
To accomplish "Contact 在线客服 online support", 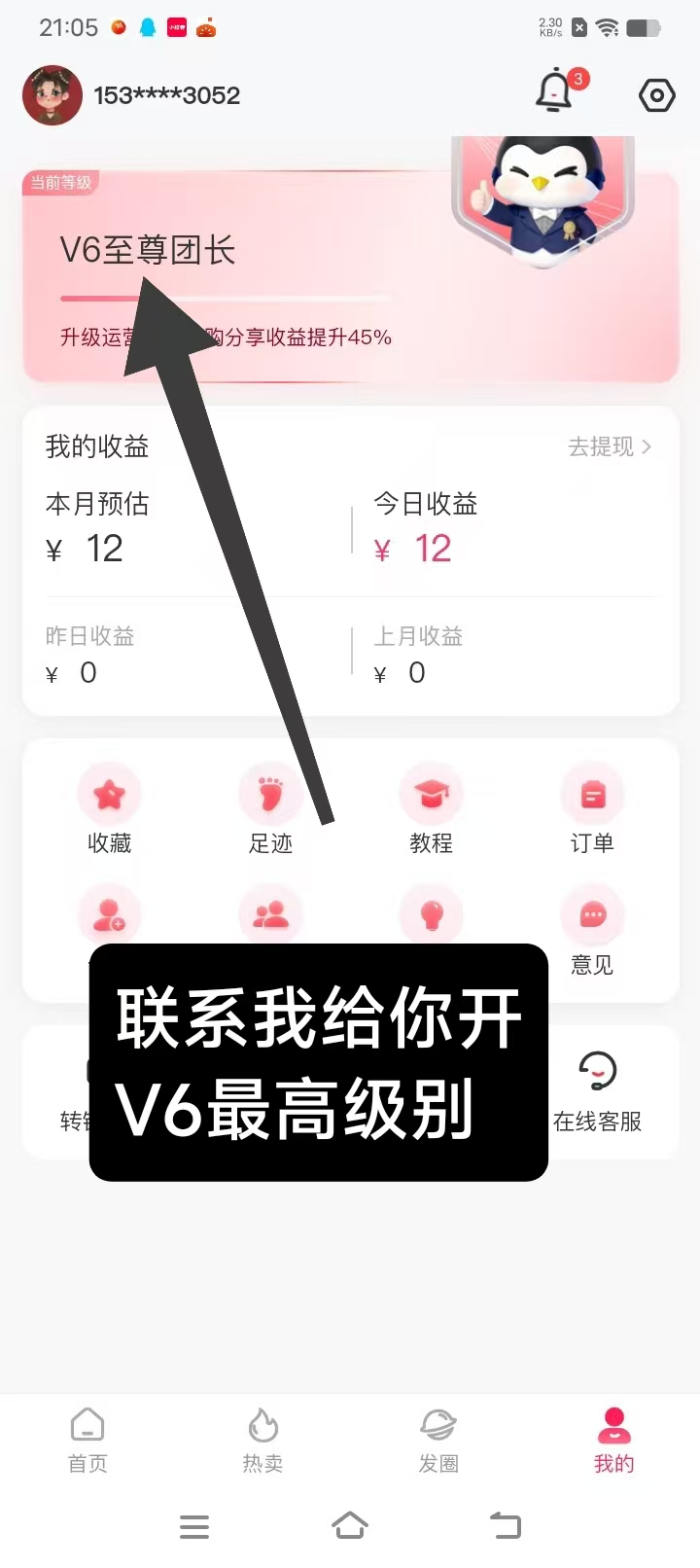I will (x=597, y=1091).
